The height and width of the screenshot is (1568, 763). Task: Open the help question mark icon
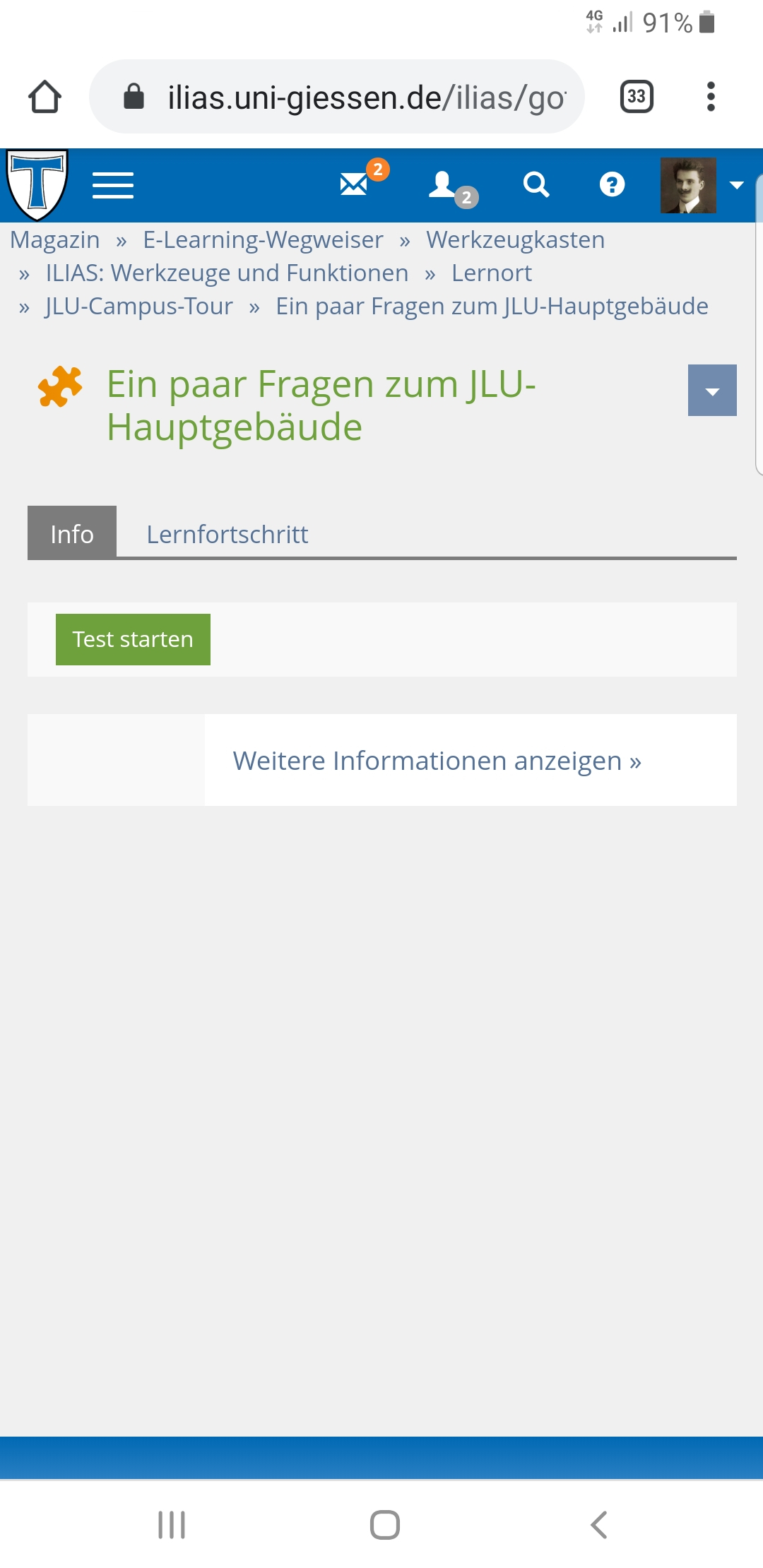tap(612, 185)
